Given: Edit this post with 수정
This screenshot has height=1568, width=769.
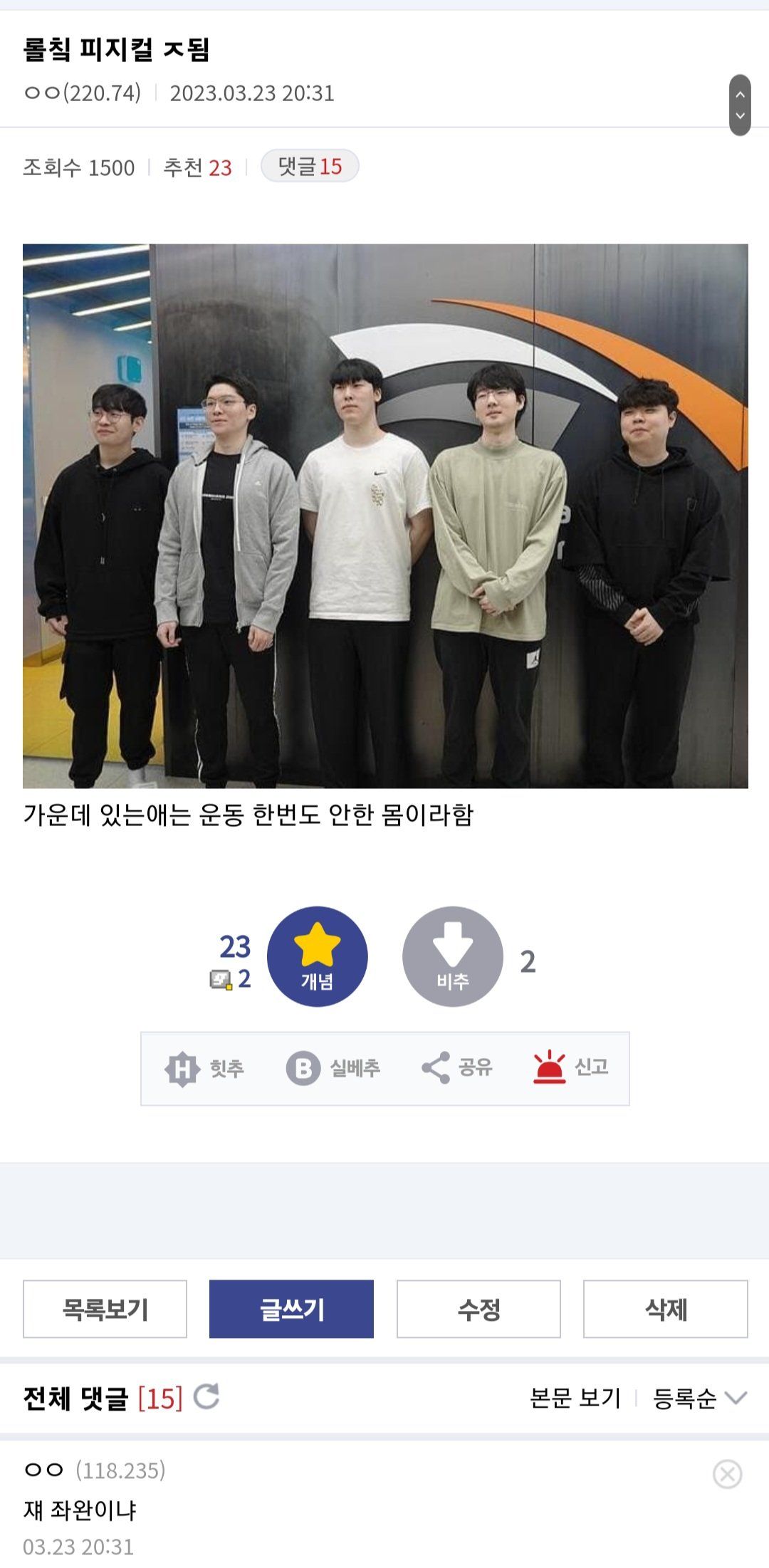Looking at the screenshot, I should 478,1309.
